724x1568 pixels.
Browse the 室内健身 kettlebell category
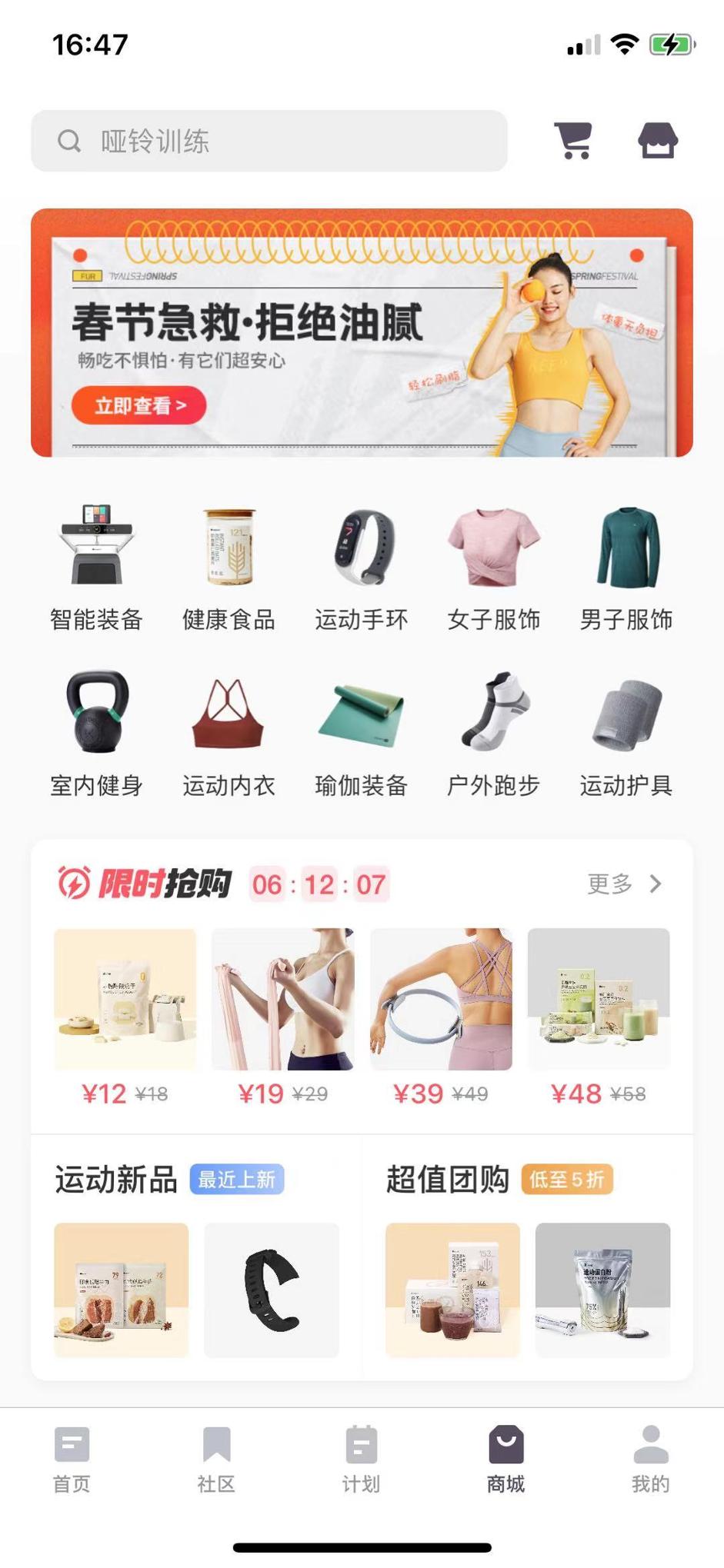[x=96, y=733]
